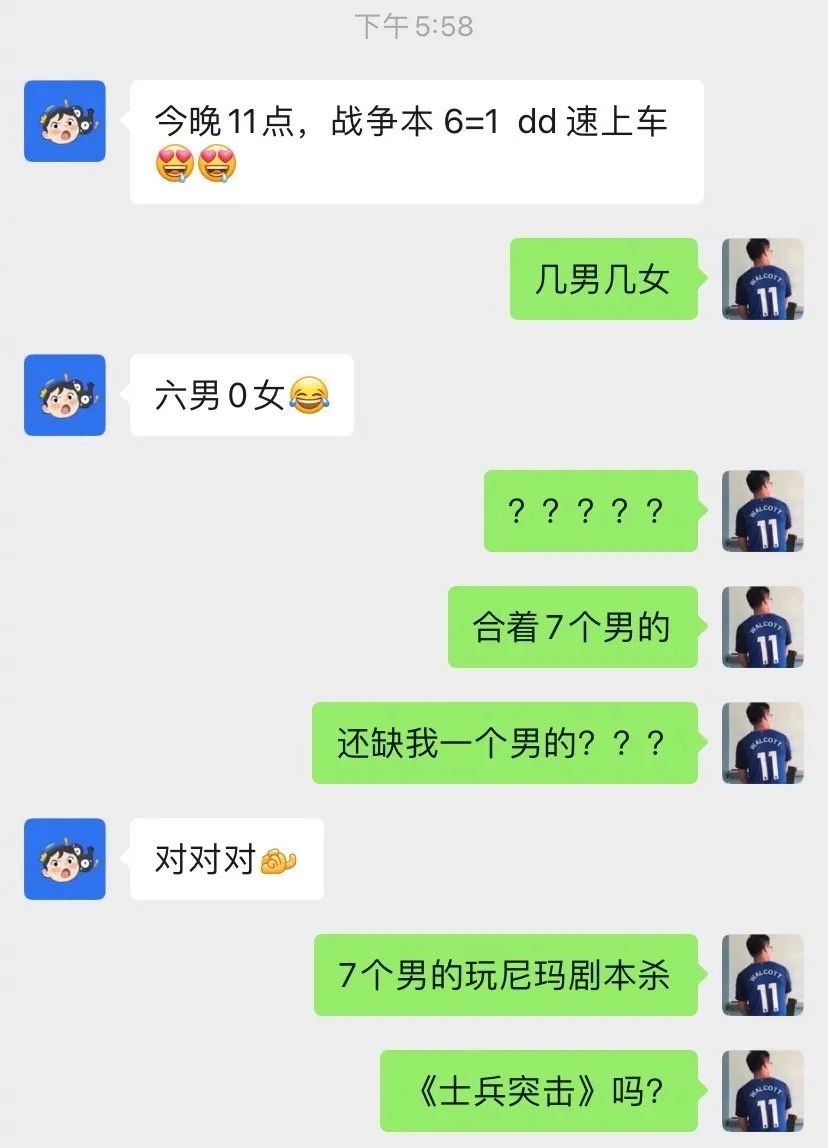This screenshot has width=828, height=1148.
Task: Tap the timestamp showing 下午5:58
Action: pos(413,26)
